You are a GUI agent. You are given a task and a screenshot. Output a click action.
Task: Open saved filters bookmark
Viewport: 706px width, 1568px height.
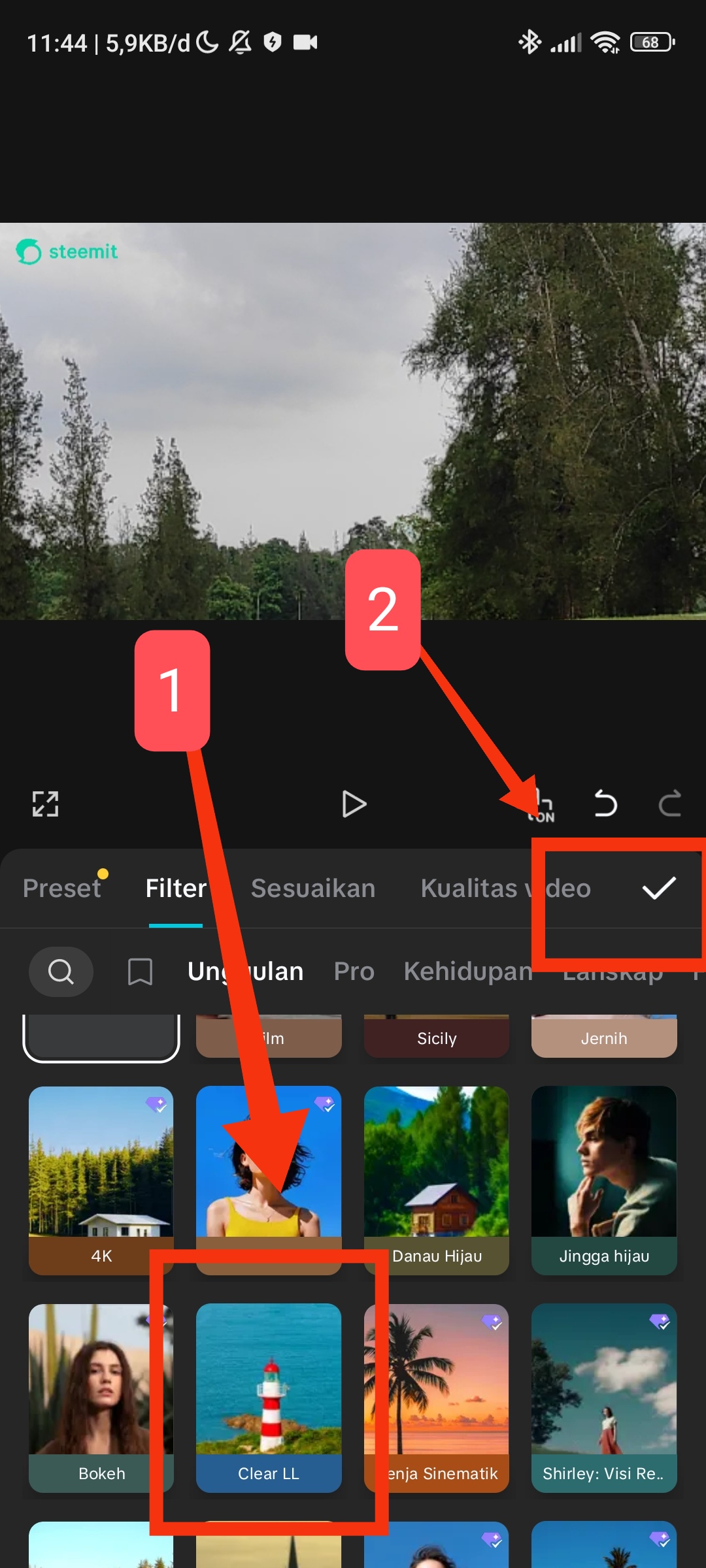[x=140, y=972]
